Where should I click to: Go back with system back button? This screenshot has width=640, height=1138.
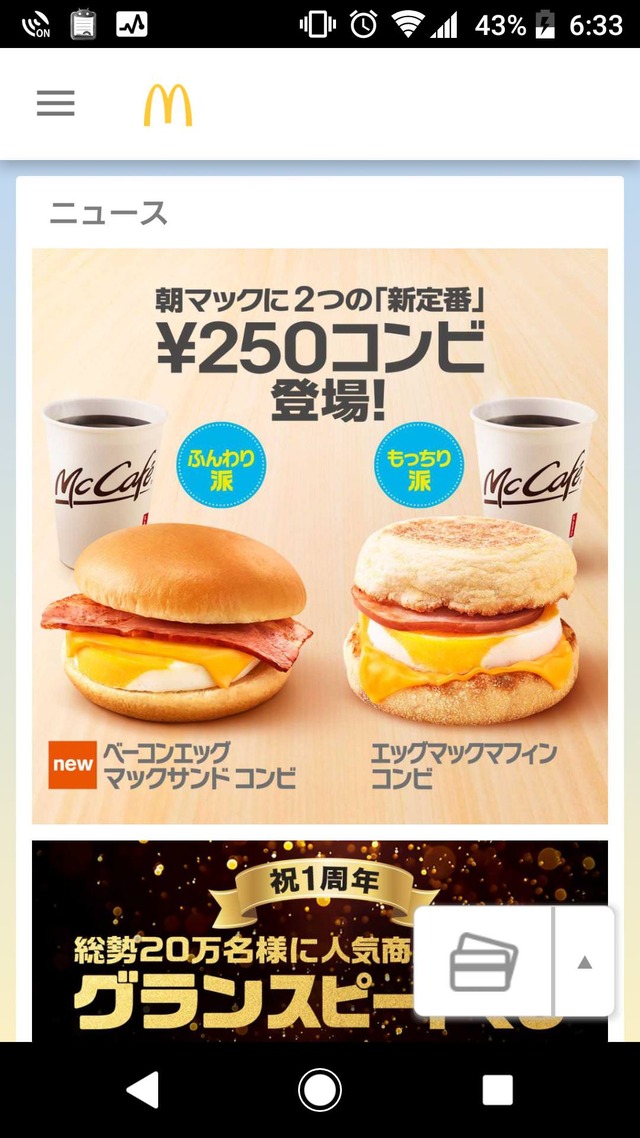(x=142, y=1089)
